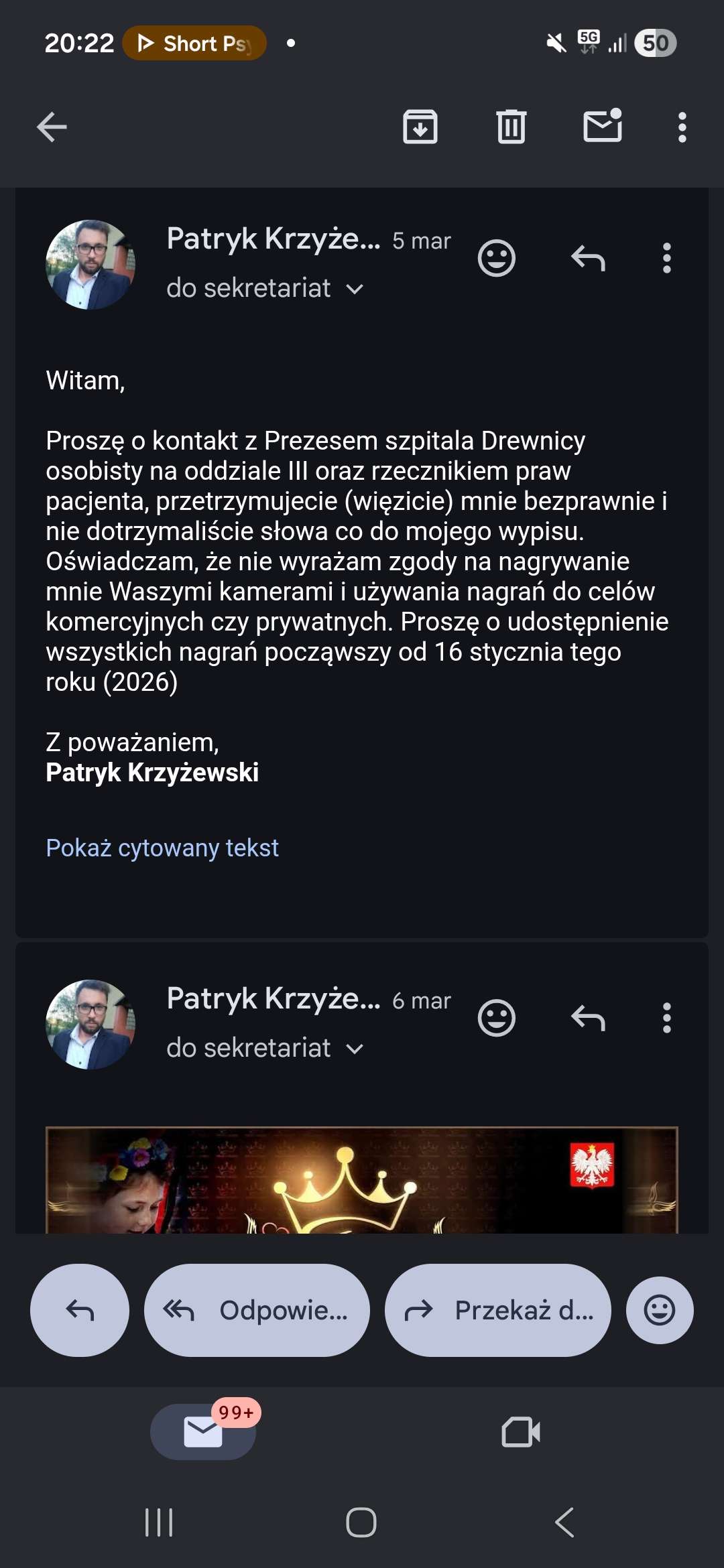
Task: Open the Mail tab with 99+ badge
Action: pyautogui.click(x=203, y=1432)
